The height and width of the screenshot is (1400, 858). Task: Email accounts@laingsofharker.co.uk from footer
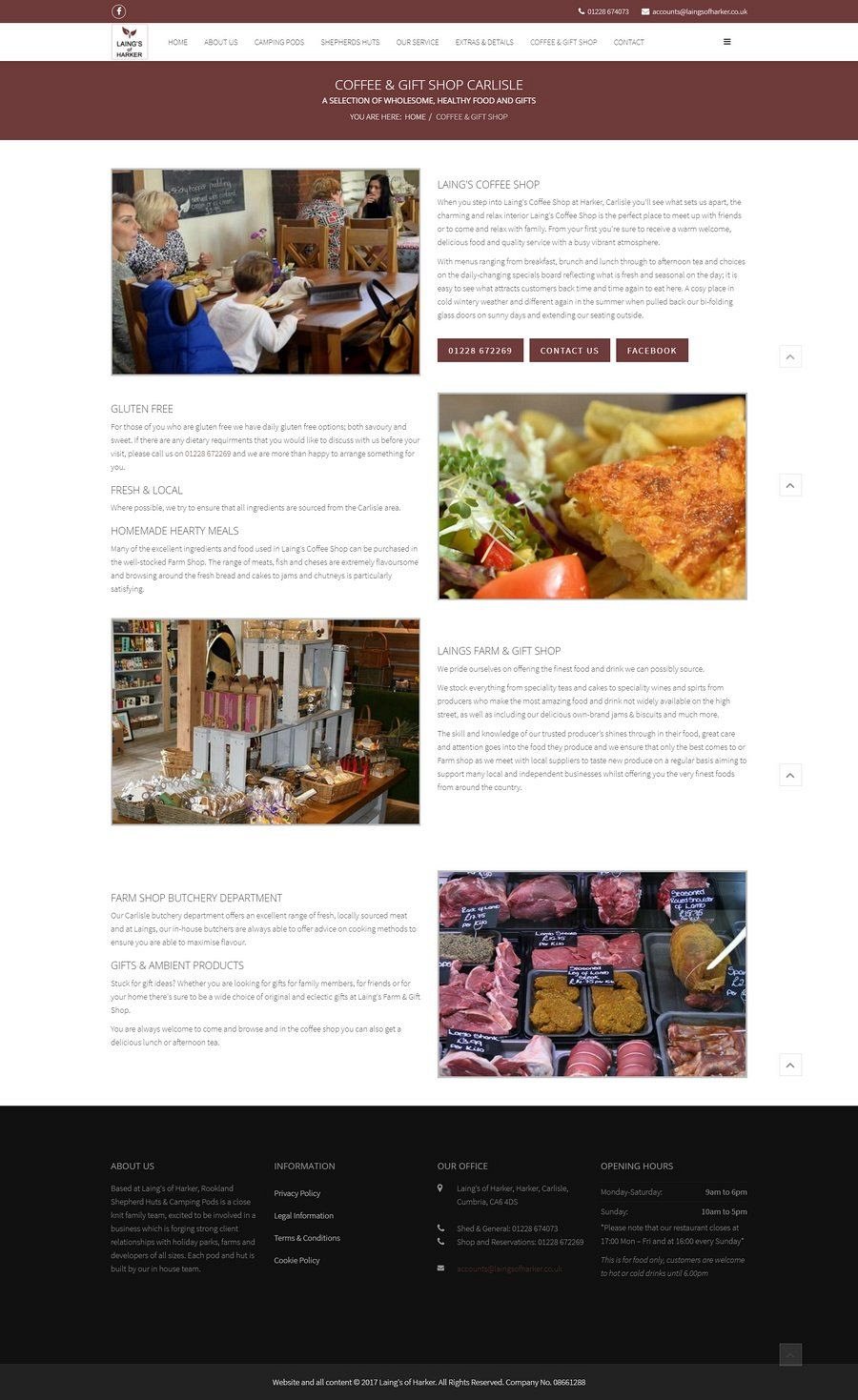pos(509,1268)
